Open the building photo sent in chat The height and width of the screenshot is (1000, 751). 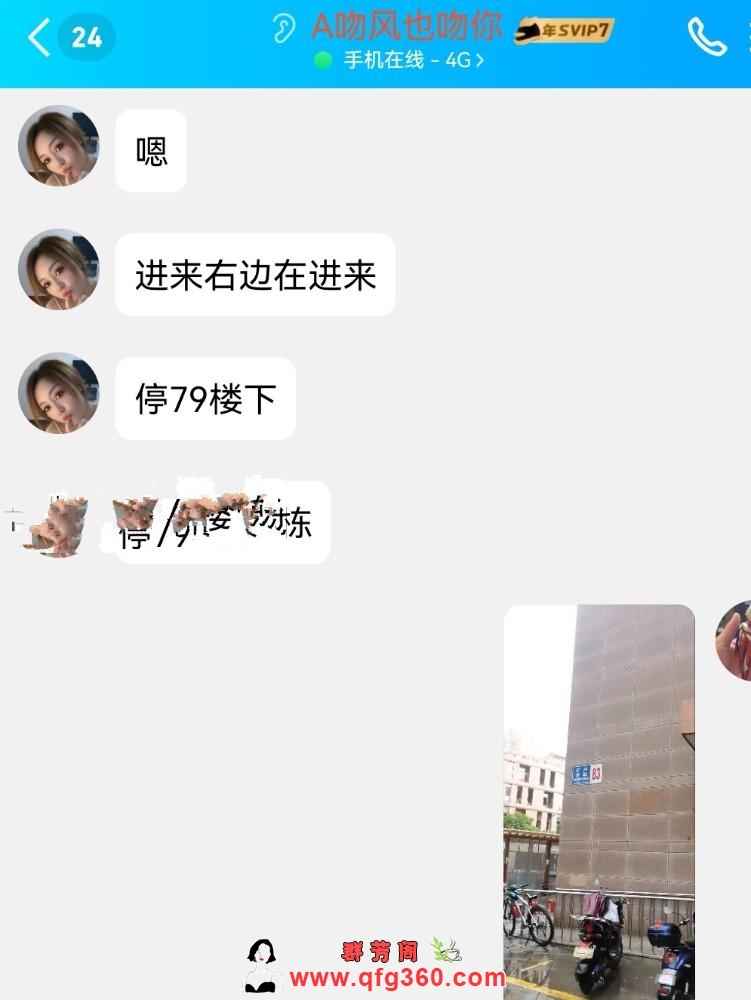pos(598,800)
